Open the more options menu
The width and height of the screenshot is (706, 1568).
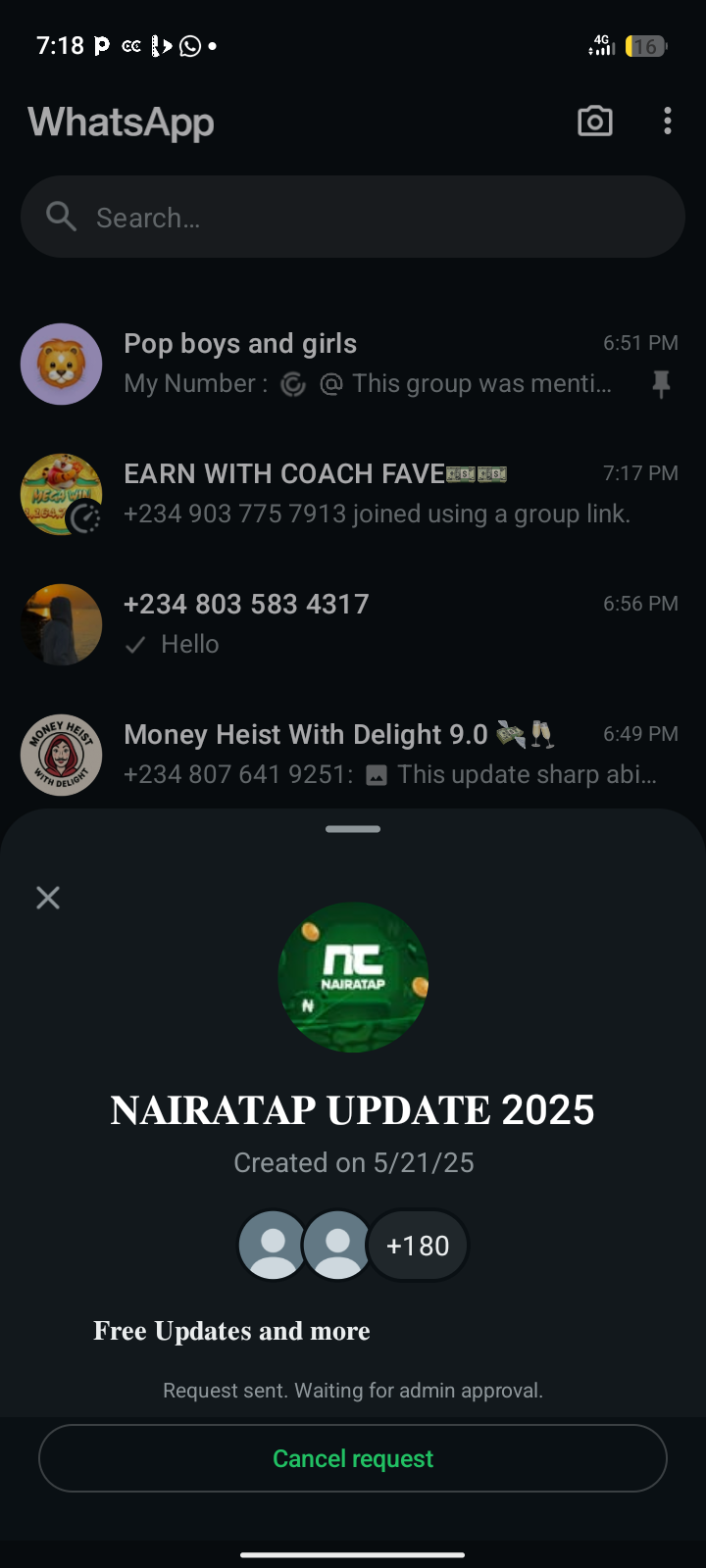(x=667, y=122)
